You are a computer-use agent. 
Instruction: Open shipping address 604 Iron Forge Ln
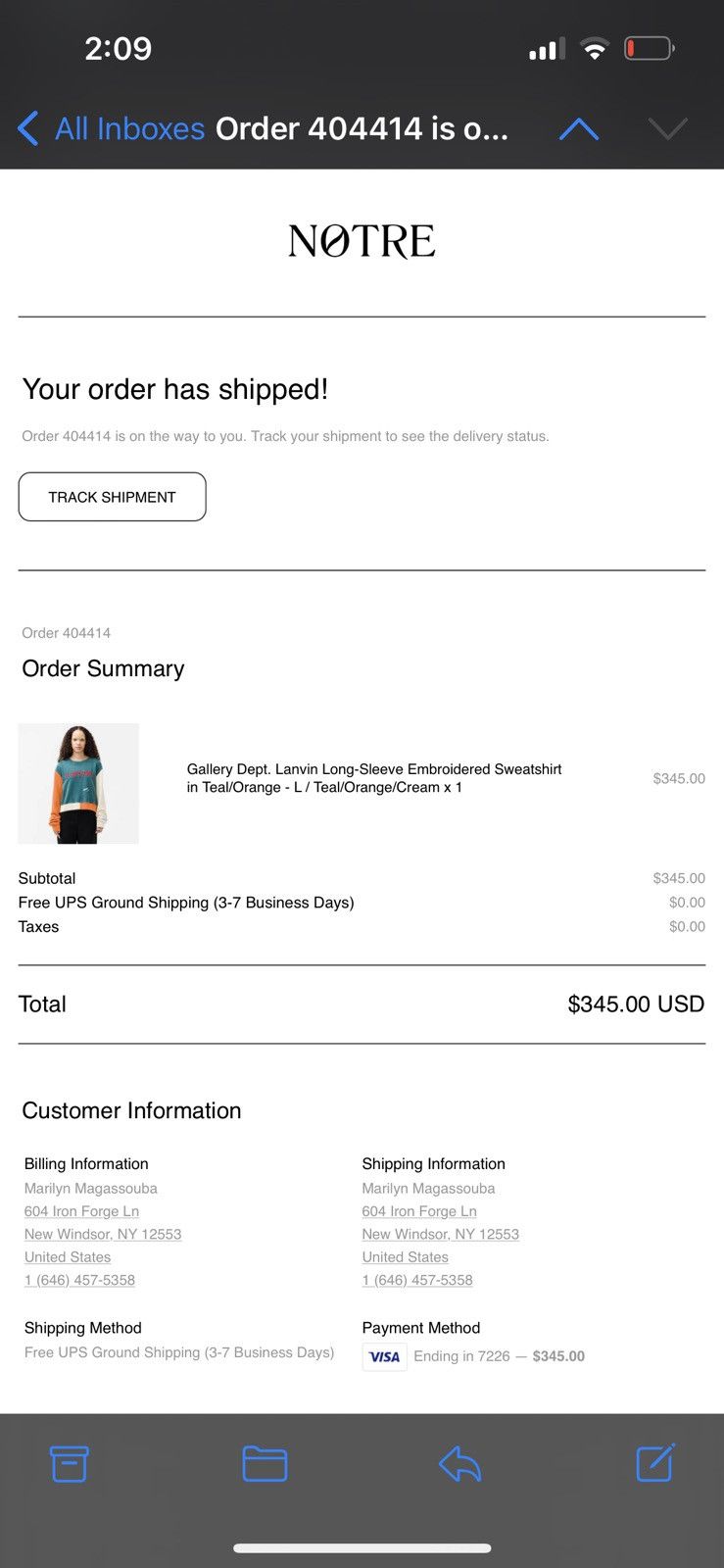coord(419,1211)
